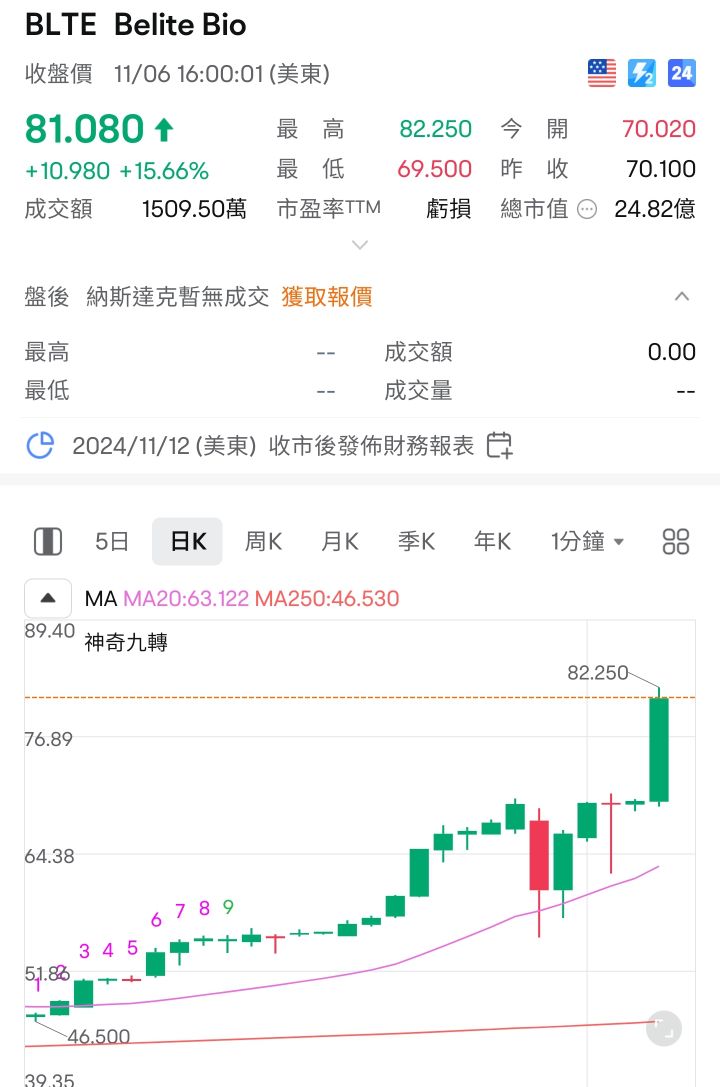Open the 1分鐘 interval dropdown
The width and height of the screenshot is (720, 1087).
coord(588,542)
